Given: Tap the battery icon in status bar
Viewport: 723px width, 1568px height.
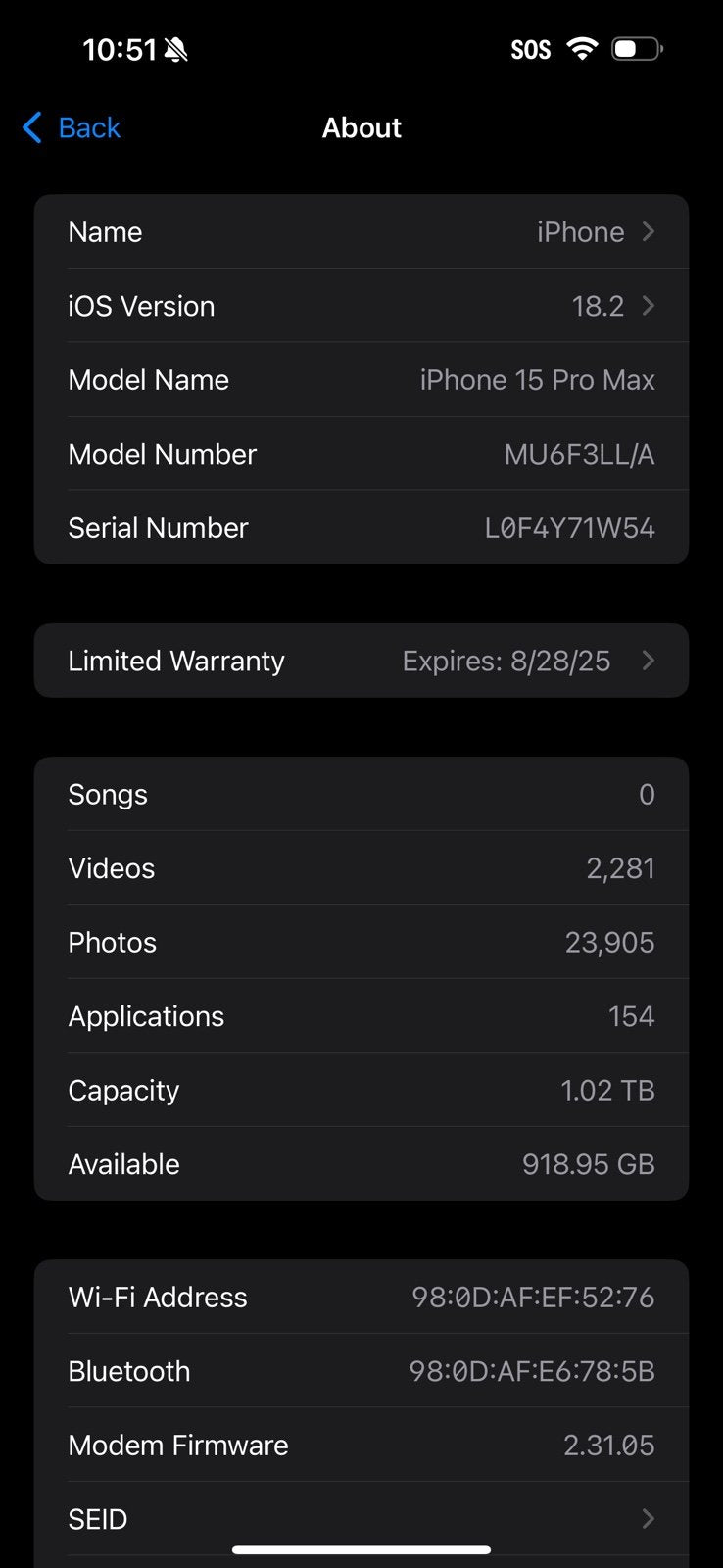Looking at the screenshot, I should click(x=637, y=48).
